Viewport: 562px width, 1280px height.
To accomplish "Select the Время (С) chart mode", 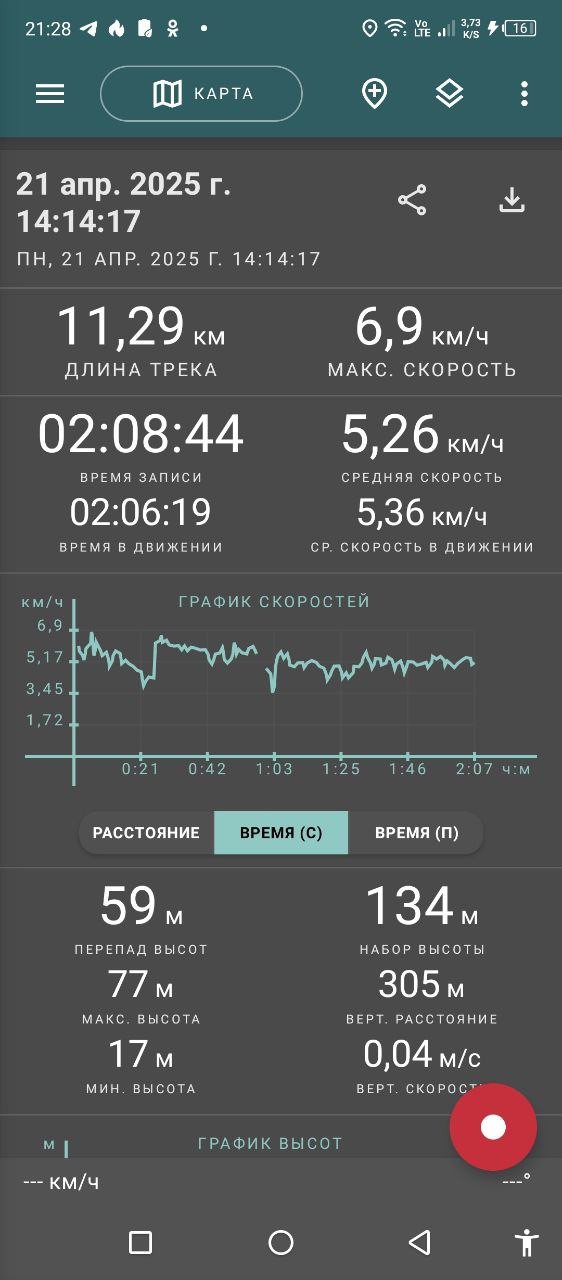I will (x=281, y=833).
